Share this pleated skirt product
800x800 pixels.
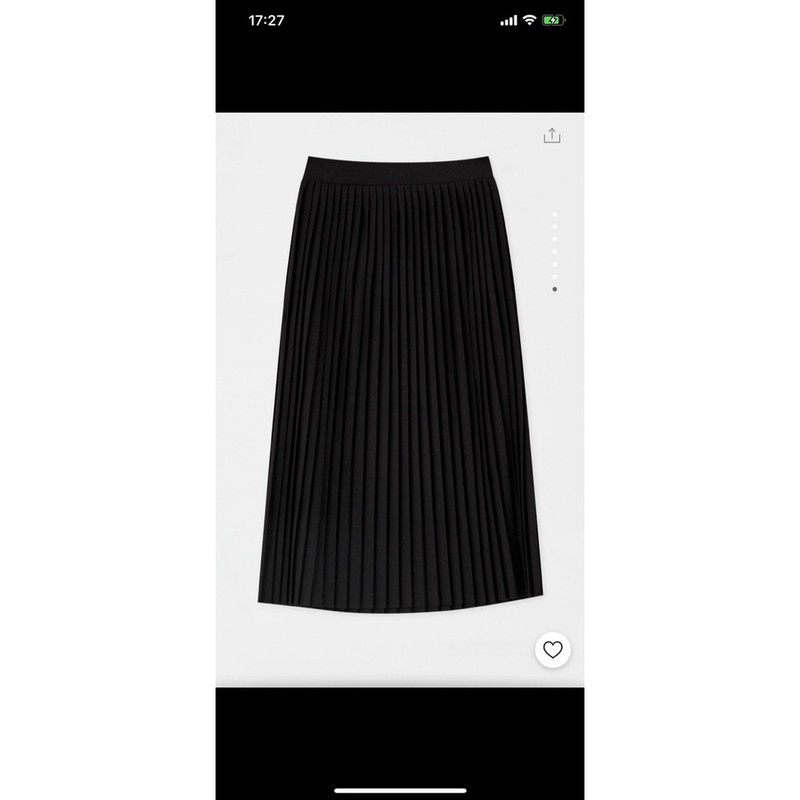point(552,136)
